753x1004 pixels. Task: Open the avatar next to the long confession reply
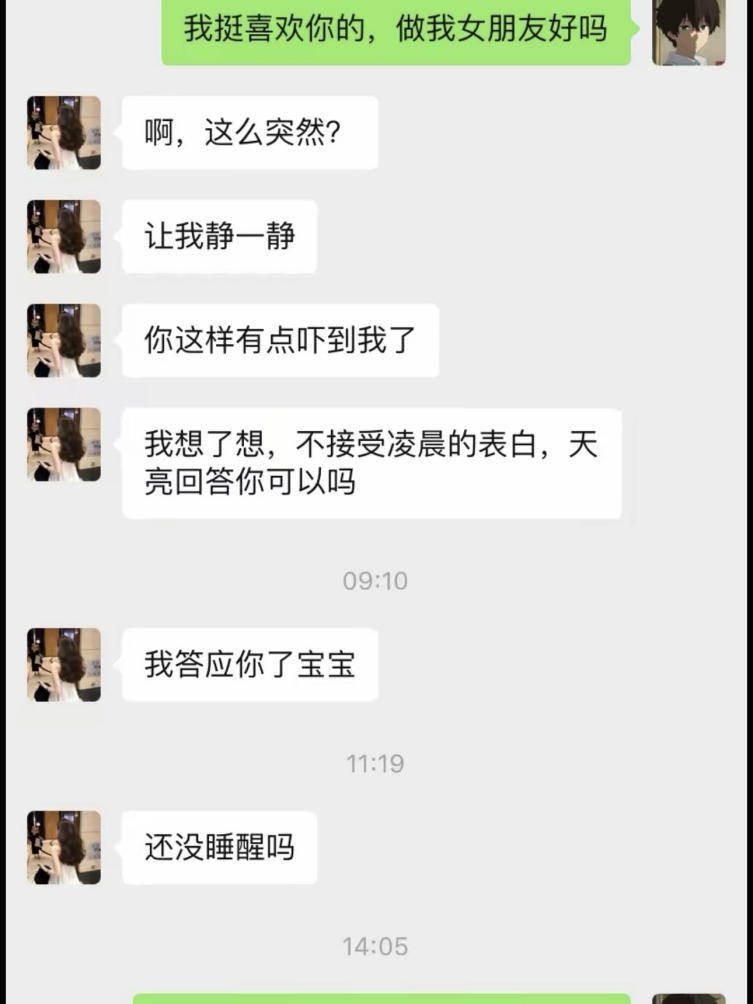(x=63, y=446)
